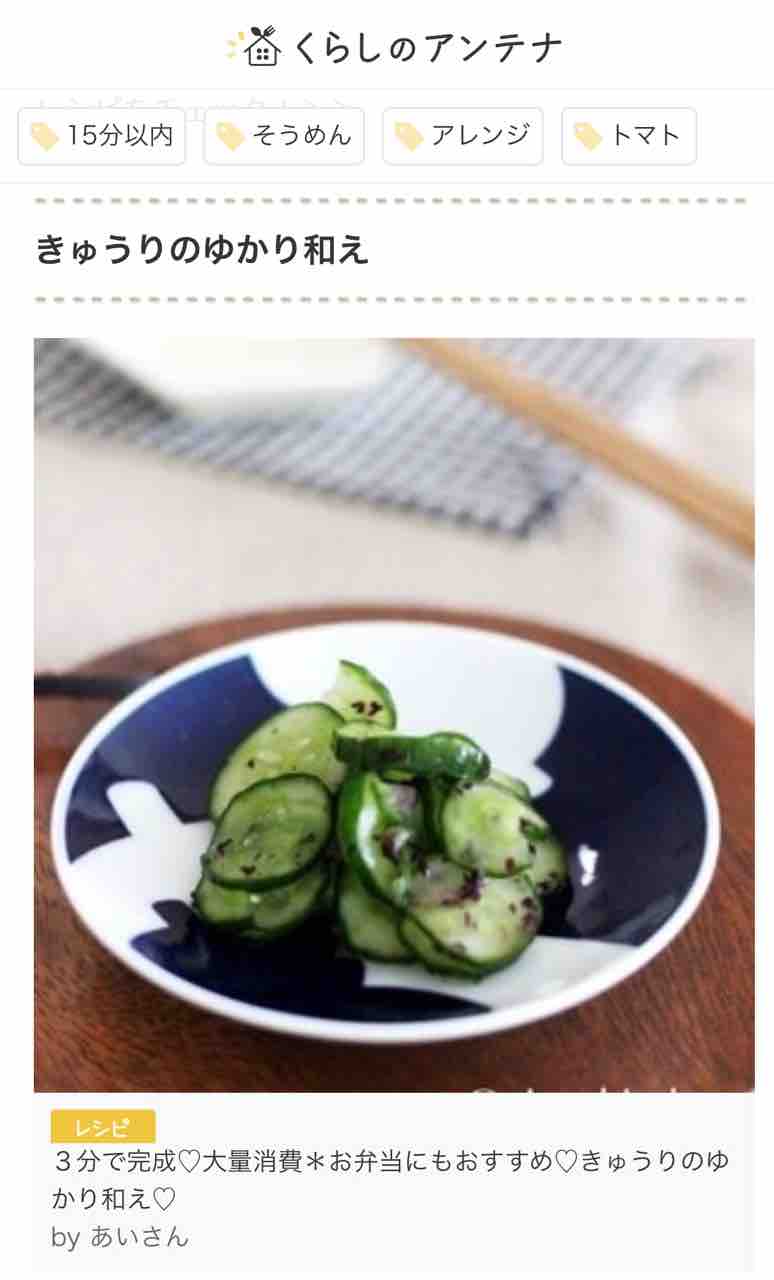
Task: Open the 15分以内 tag filter
Action: tap(100, 135)
